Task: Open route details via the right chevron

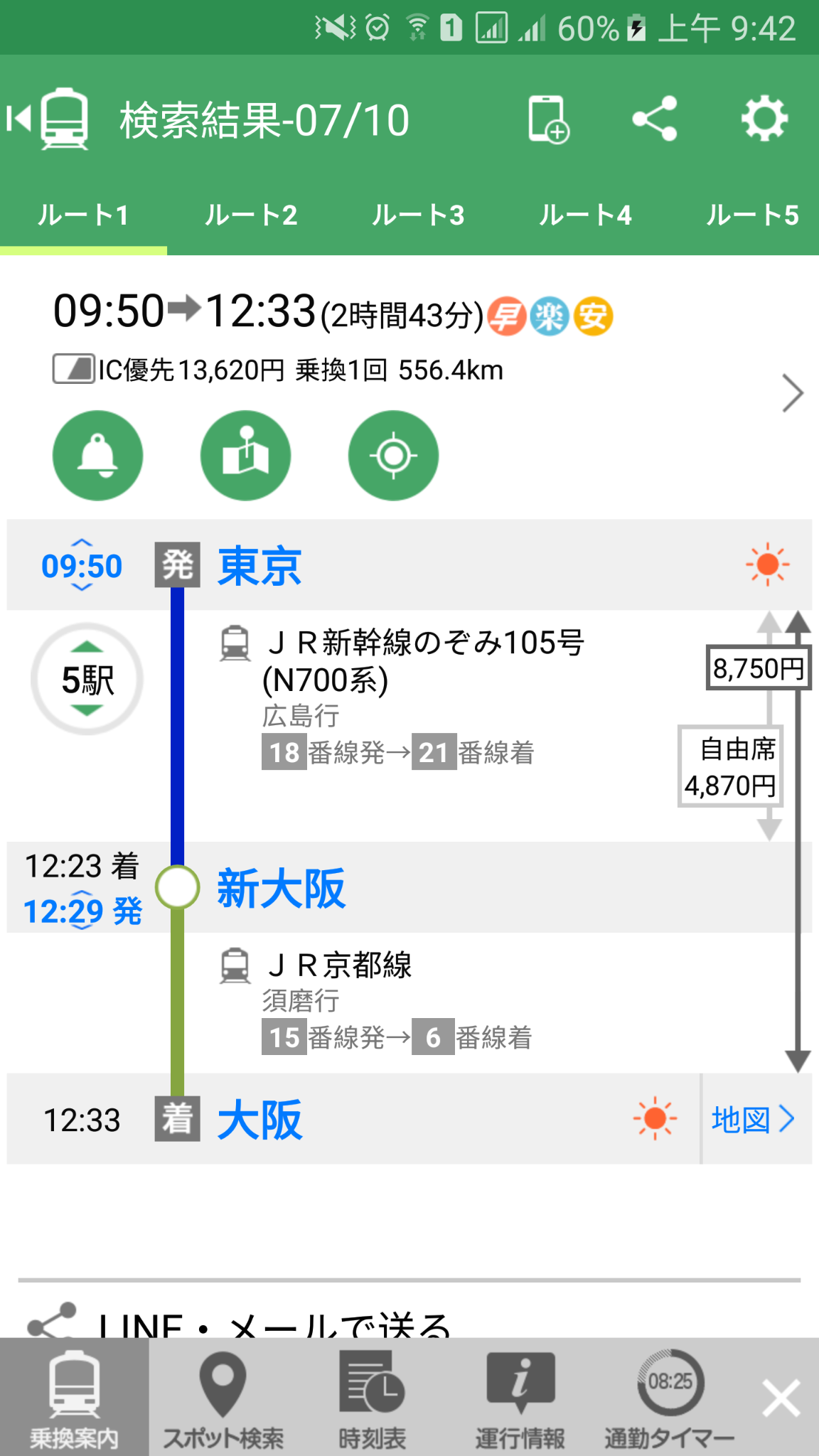Action: click(x=792, y=392)
